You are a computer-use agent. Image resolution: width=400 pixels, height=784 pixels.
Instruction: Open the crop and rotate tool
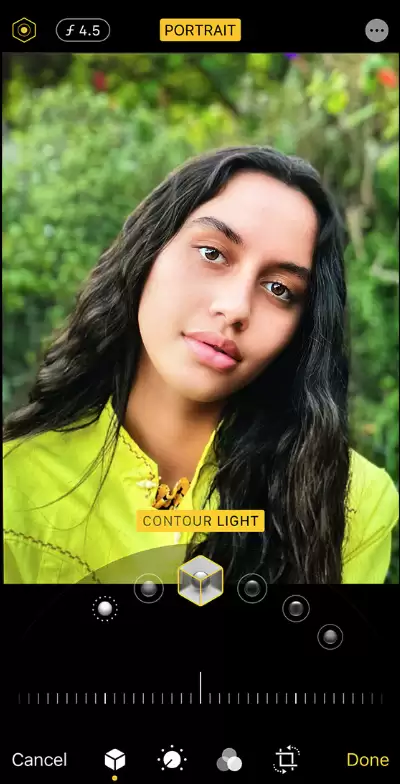click(286, 760)
